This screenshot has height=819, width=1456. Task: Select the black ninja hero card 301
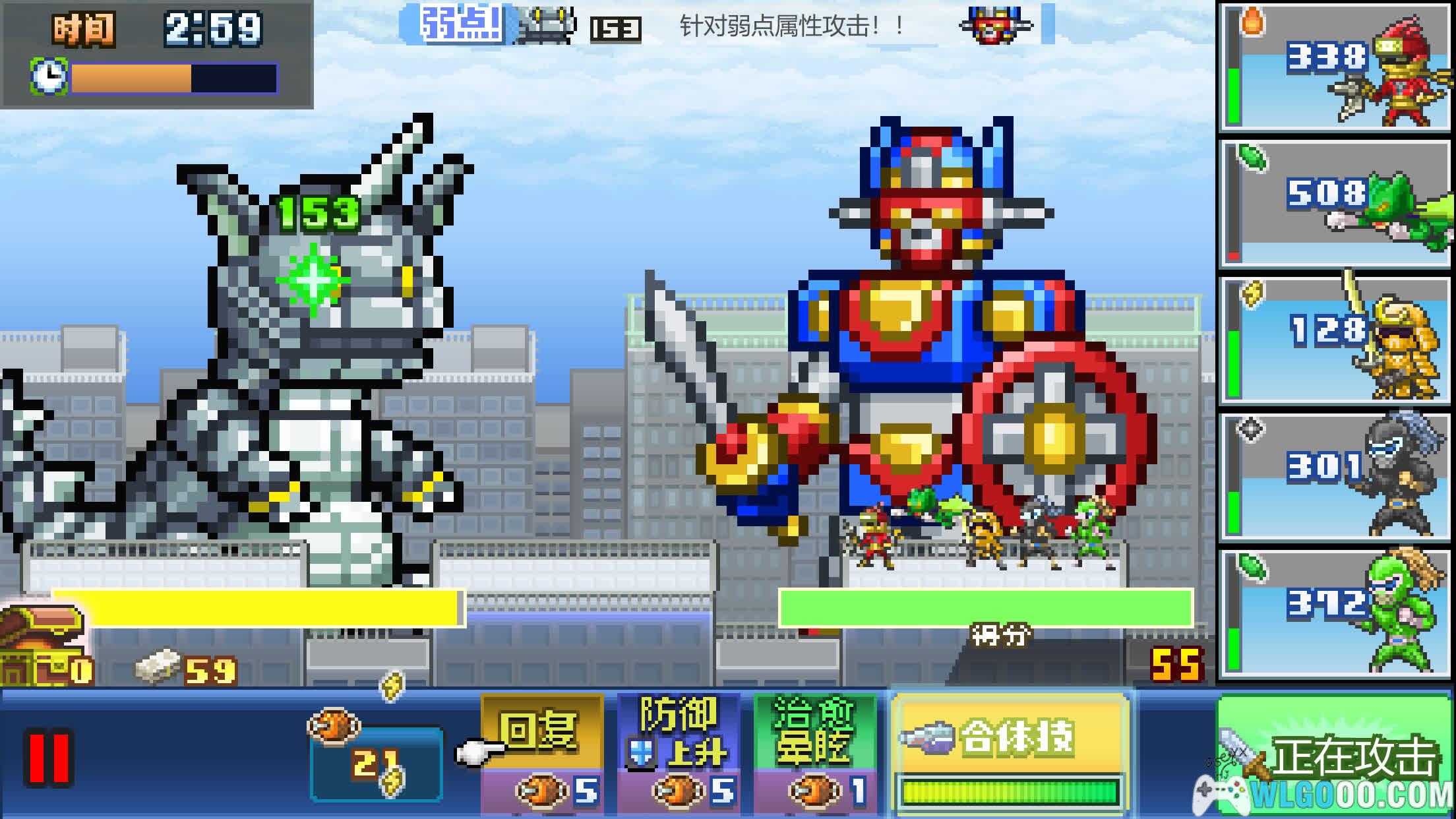tap(1335, 476)
